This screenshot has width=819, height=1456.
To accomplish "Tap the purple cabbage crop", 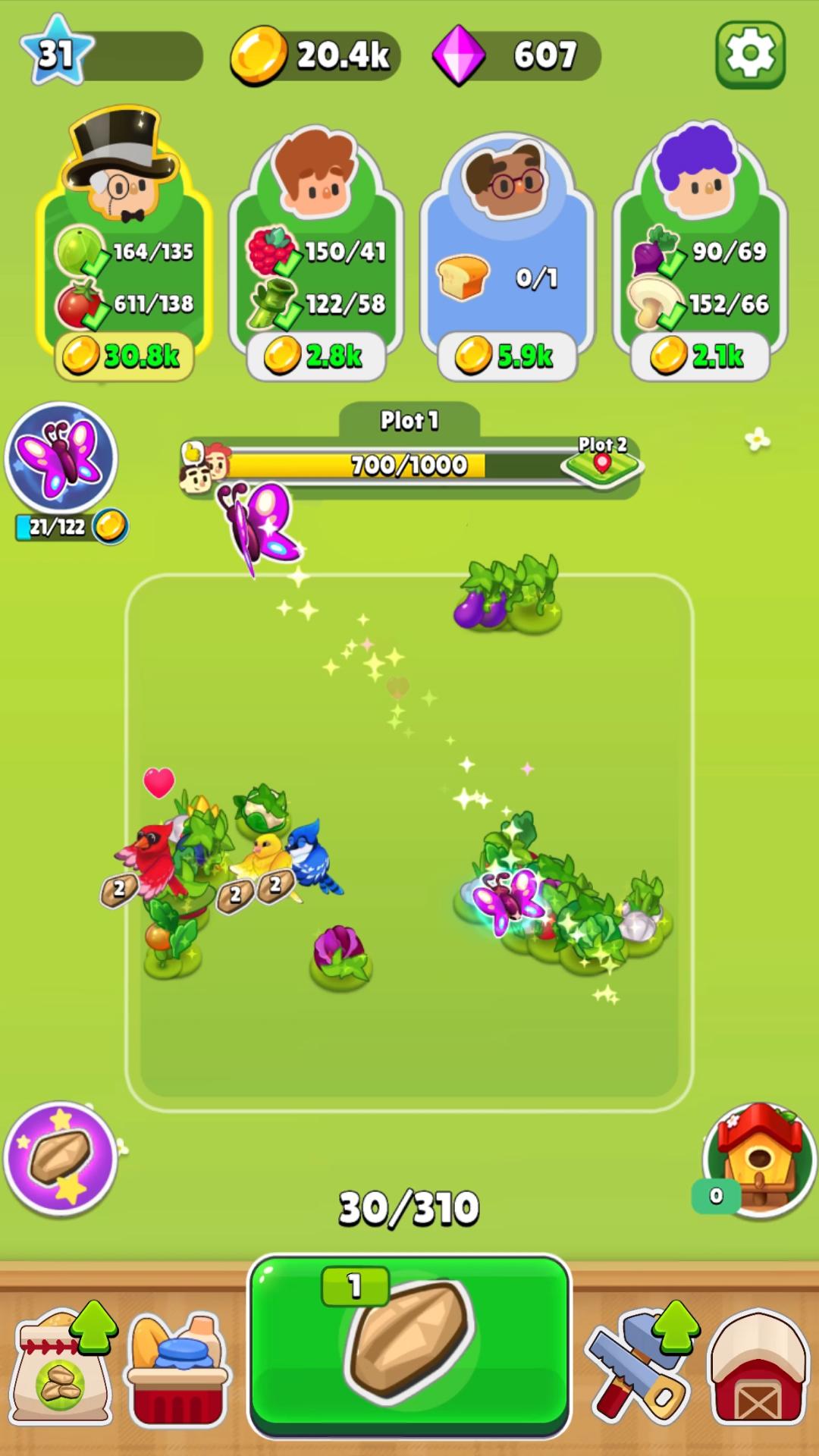I will 340,955.
